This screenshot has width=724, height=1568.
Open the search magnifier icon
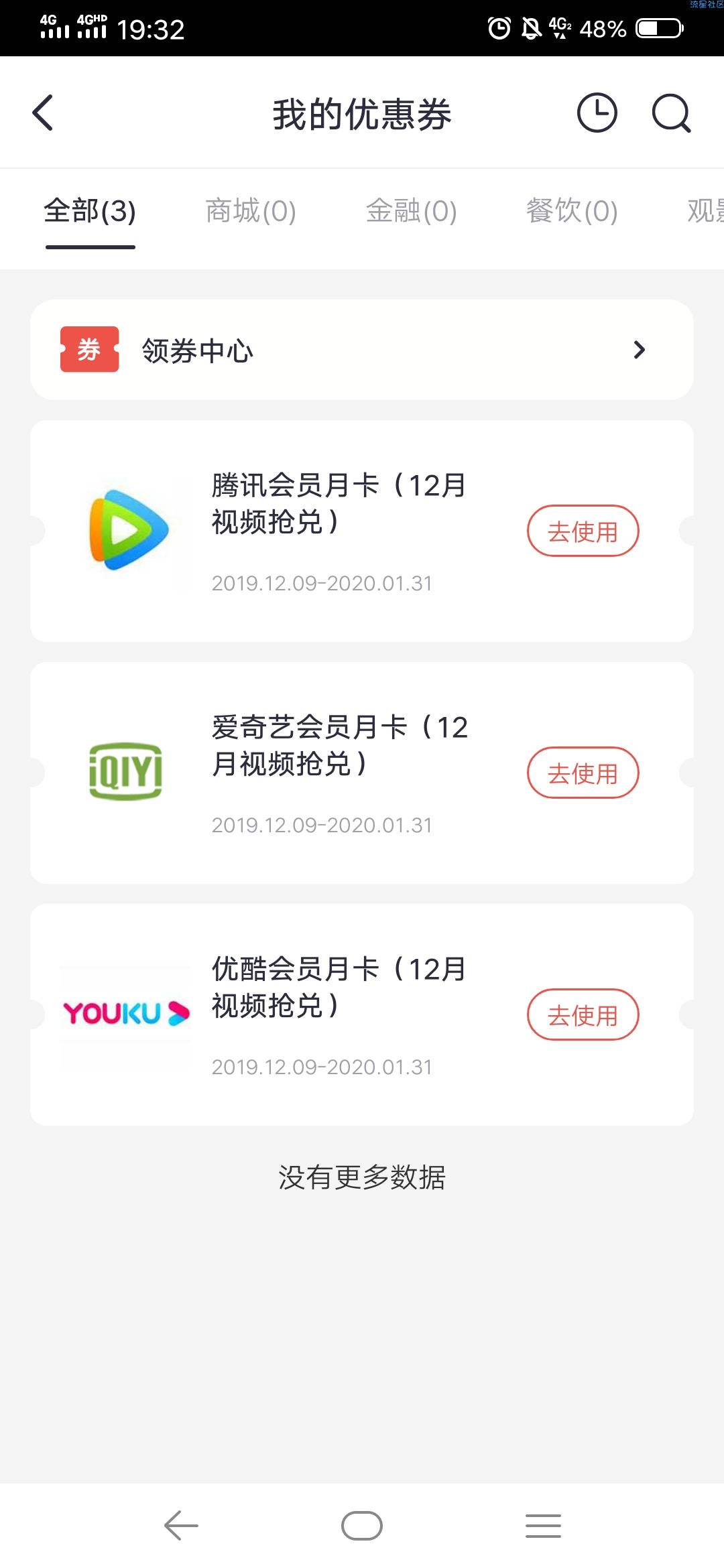(x=671, y=113)
